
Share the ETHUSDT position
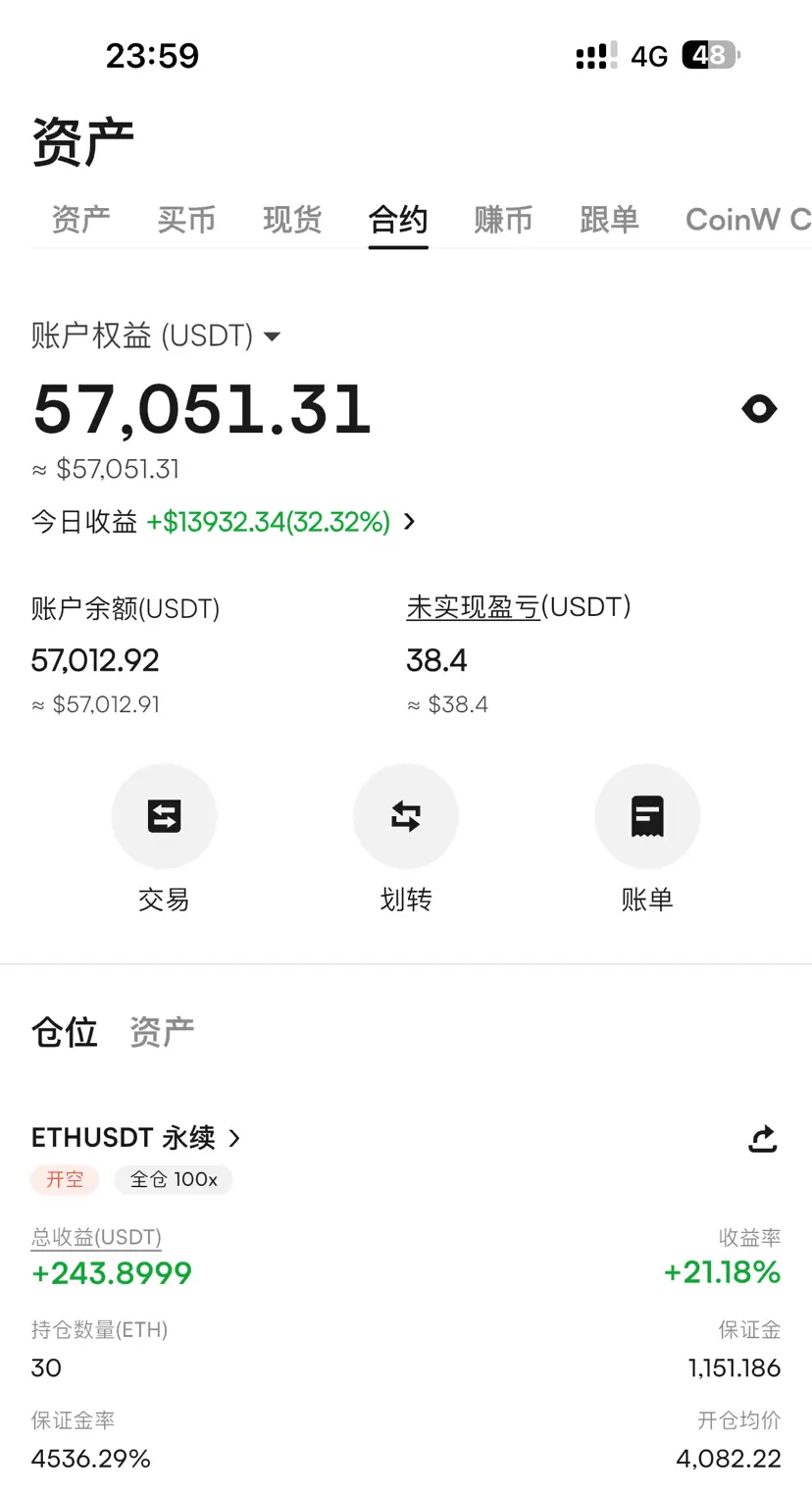coord(762,1139)
